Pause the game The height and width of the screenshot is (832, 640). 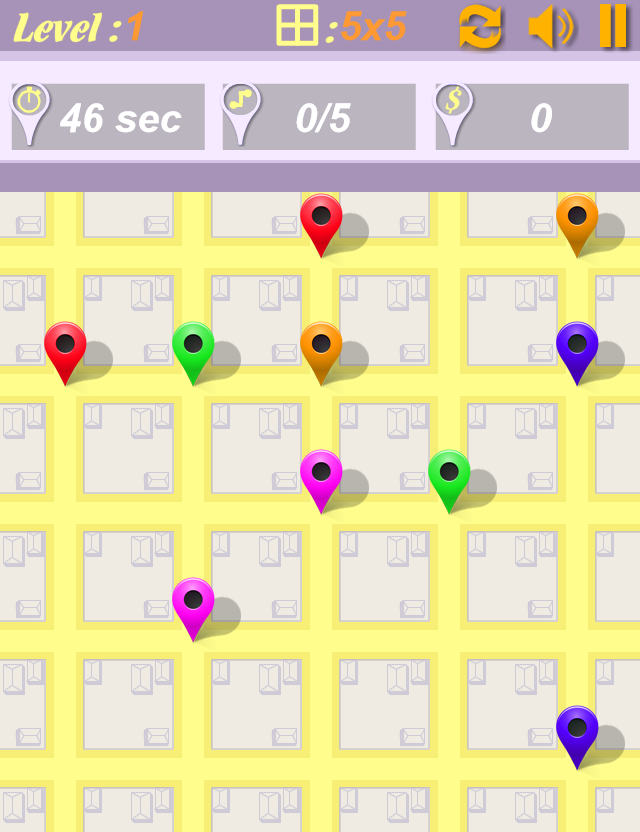[x=612, y=27]
